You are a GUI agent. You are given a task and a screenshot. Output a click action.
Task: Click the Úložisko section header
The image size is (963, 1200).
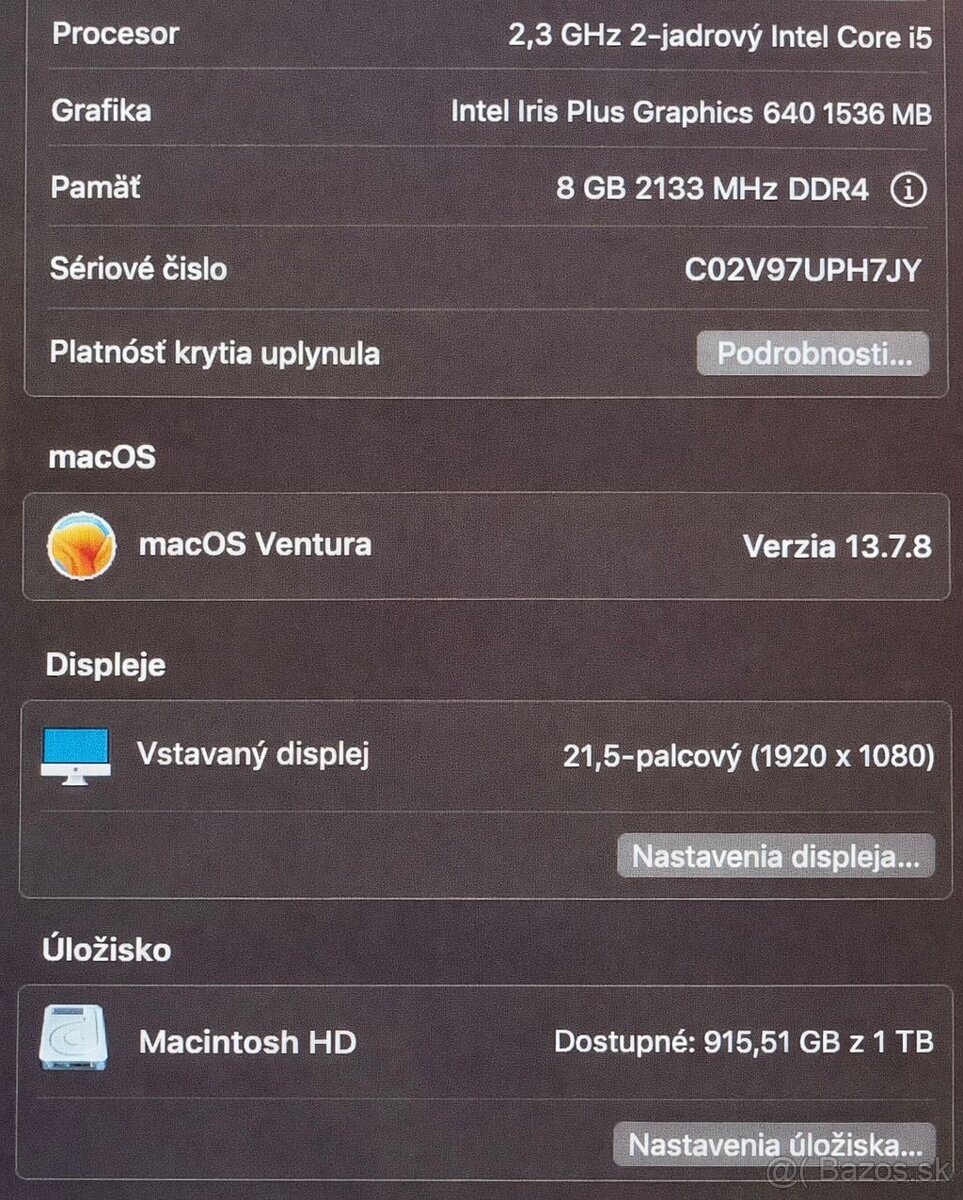pyautogui.click(x=108, y=950)
